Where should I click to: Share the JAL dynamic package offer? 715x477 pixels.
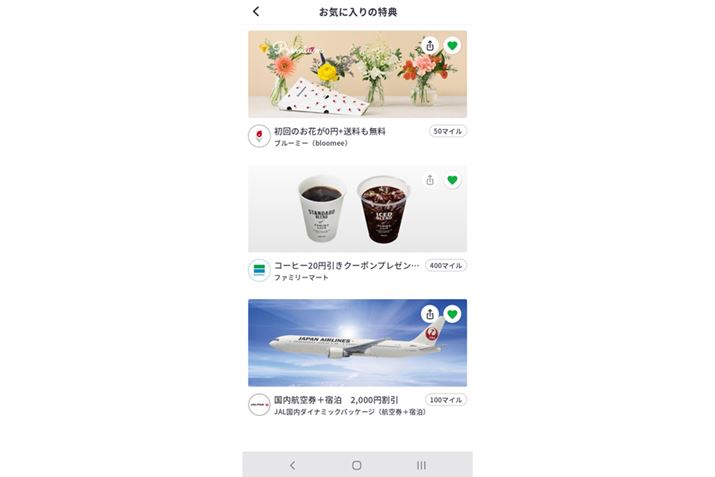pos(430,314)
